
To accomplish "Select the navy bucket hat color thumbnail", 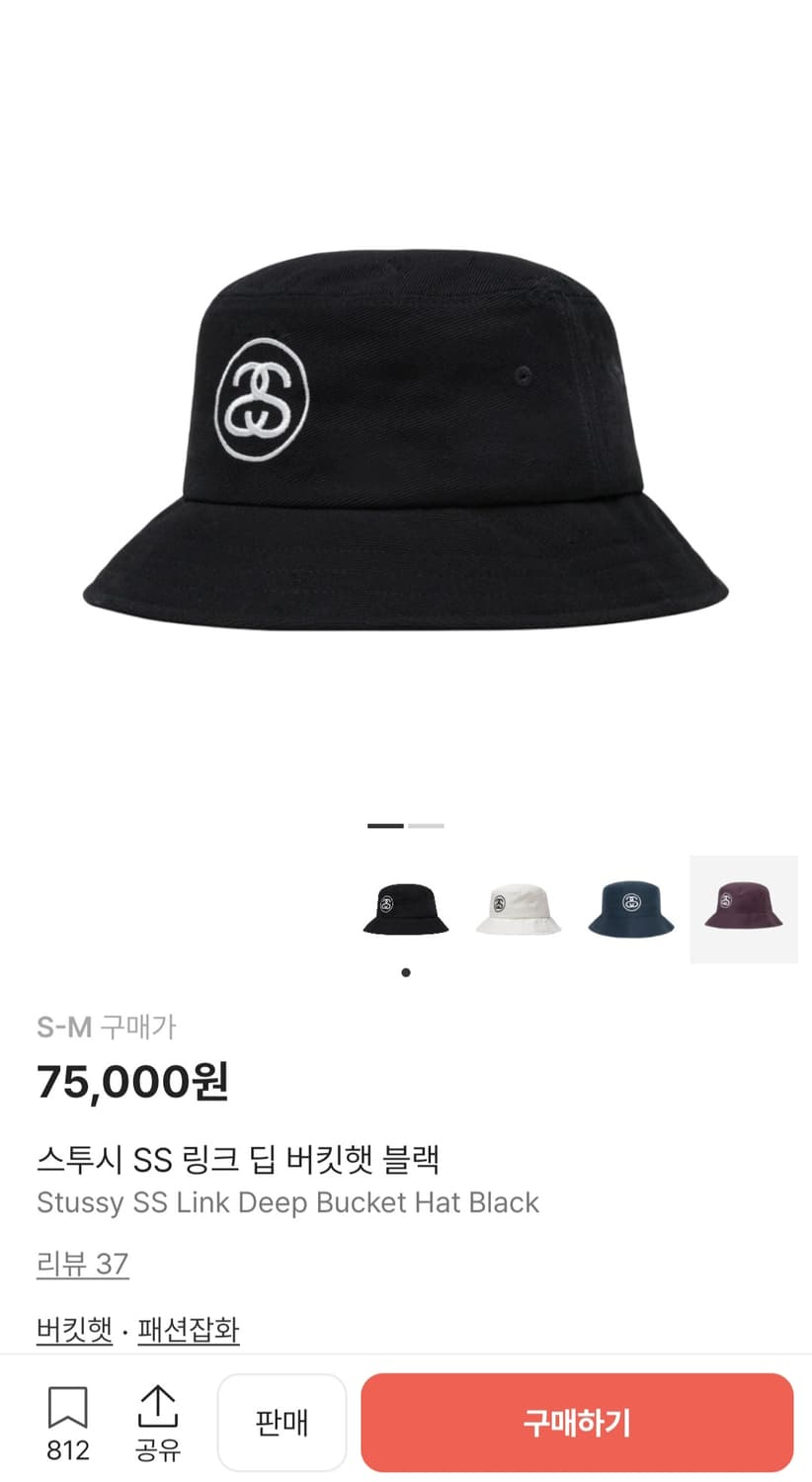I will pos(631,909).
